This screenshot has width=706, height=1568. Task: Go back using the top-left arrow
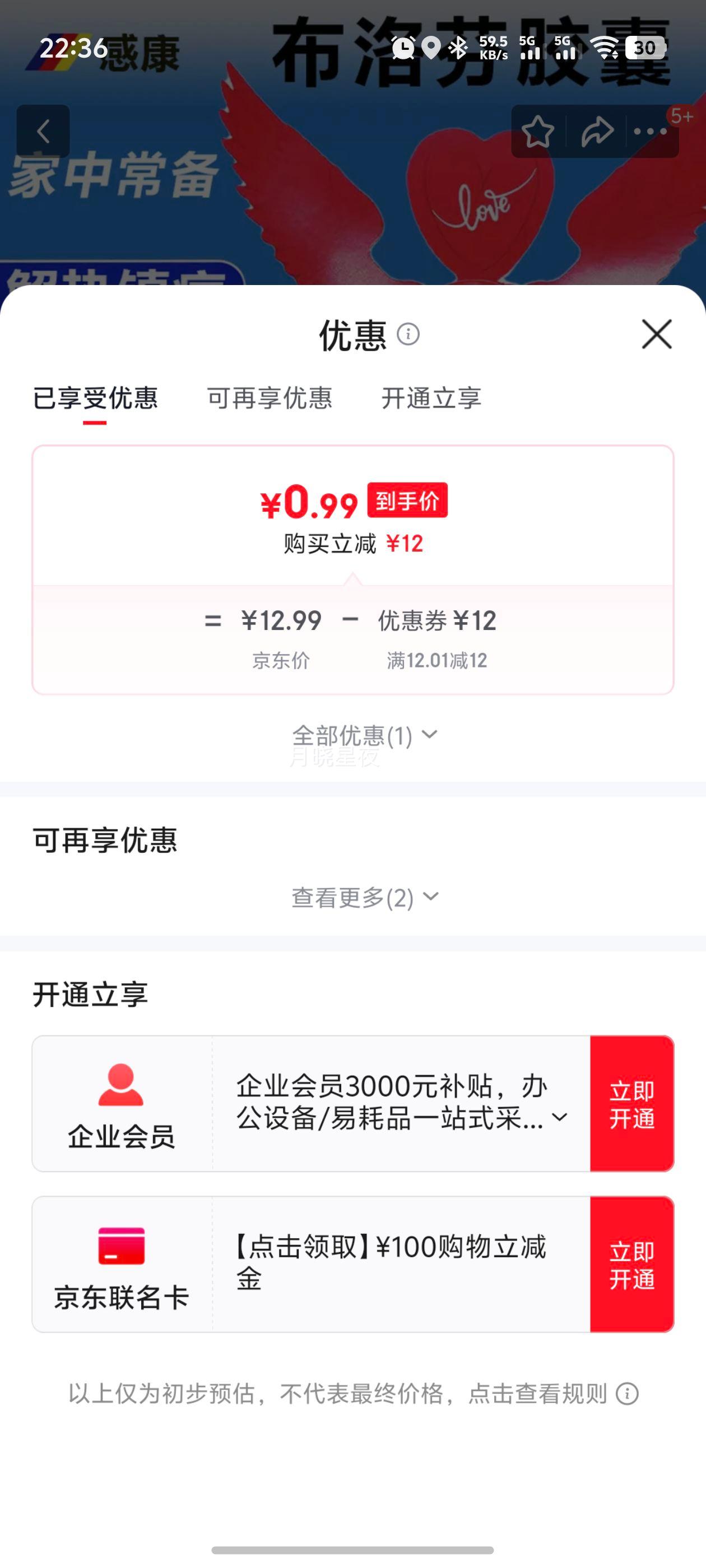pyautogui.click(x=43, y=132)
